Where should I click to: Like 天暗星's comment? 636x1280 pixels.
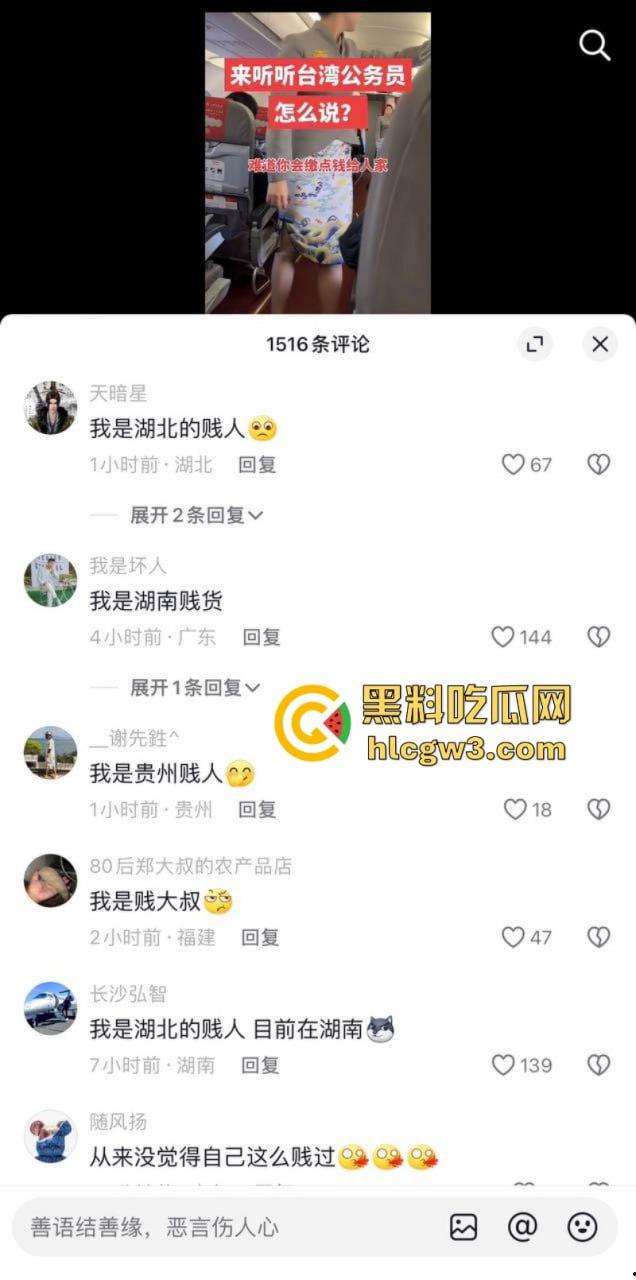(514, 465)
